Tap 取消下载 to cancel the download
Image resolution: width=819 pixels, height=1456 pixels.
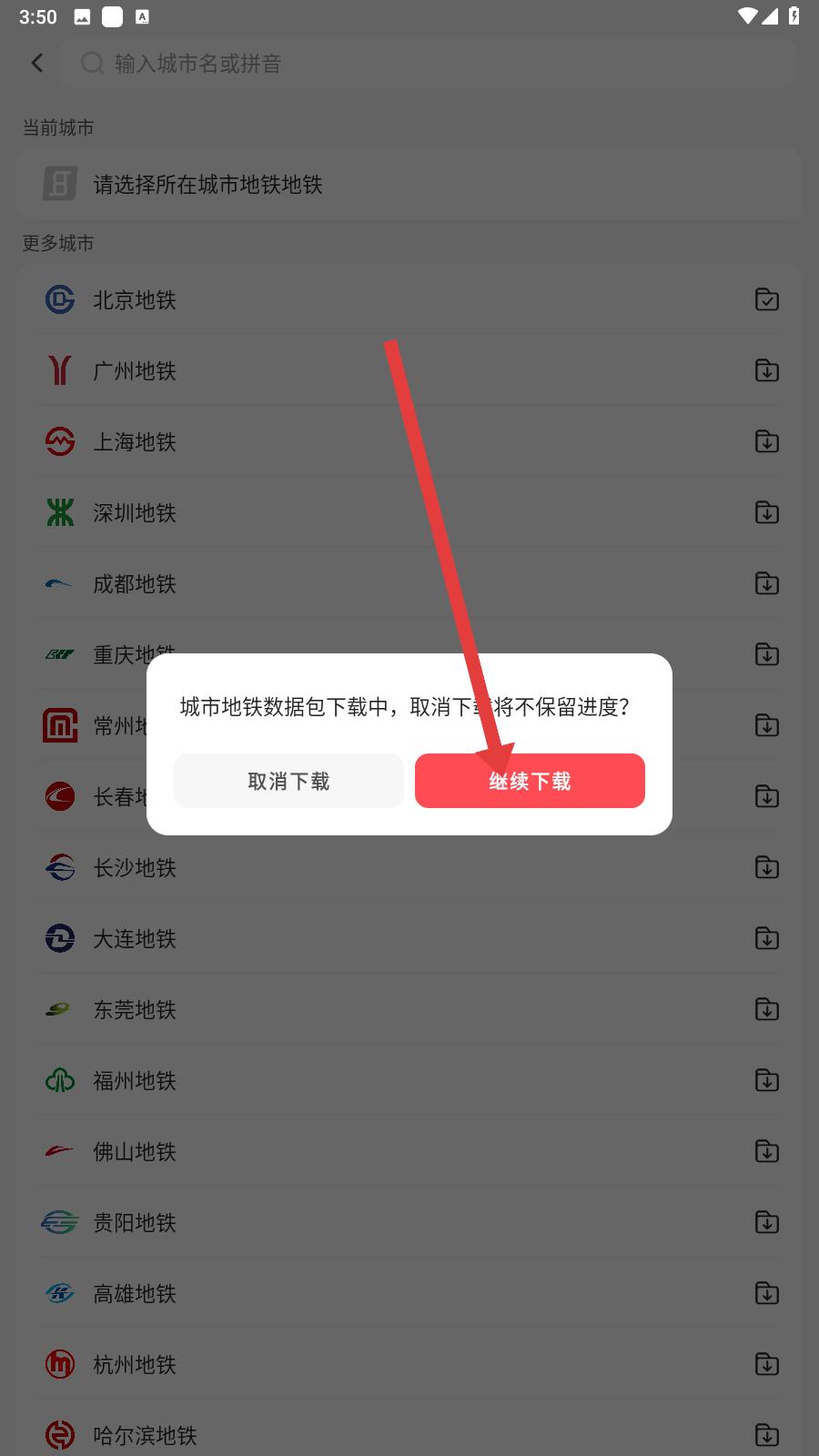[x=288, y=781]
